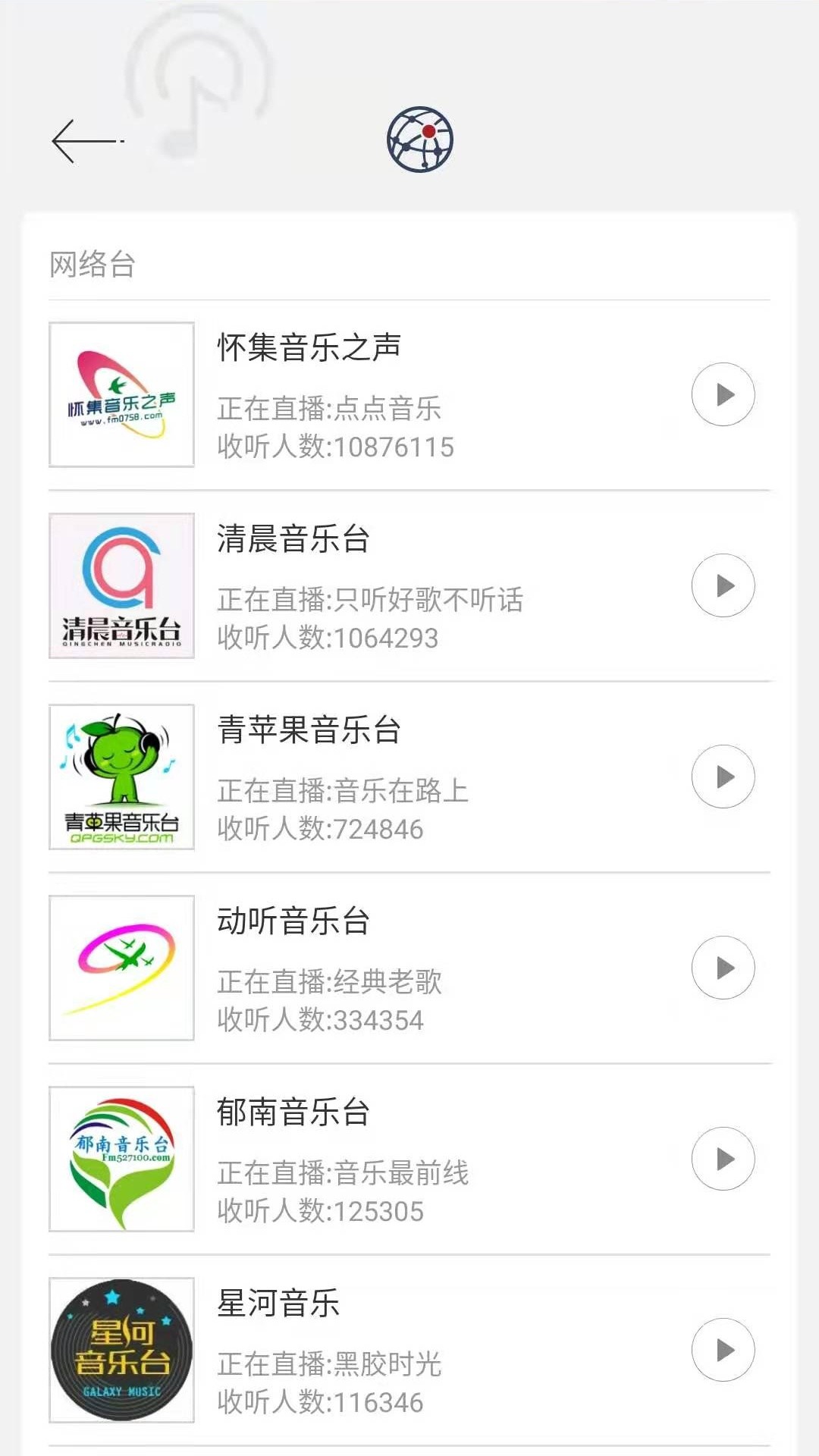Click listener count of 青苹果音乐台
Screen dimensions: 819x1456
click(x=318, y=829)
